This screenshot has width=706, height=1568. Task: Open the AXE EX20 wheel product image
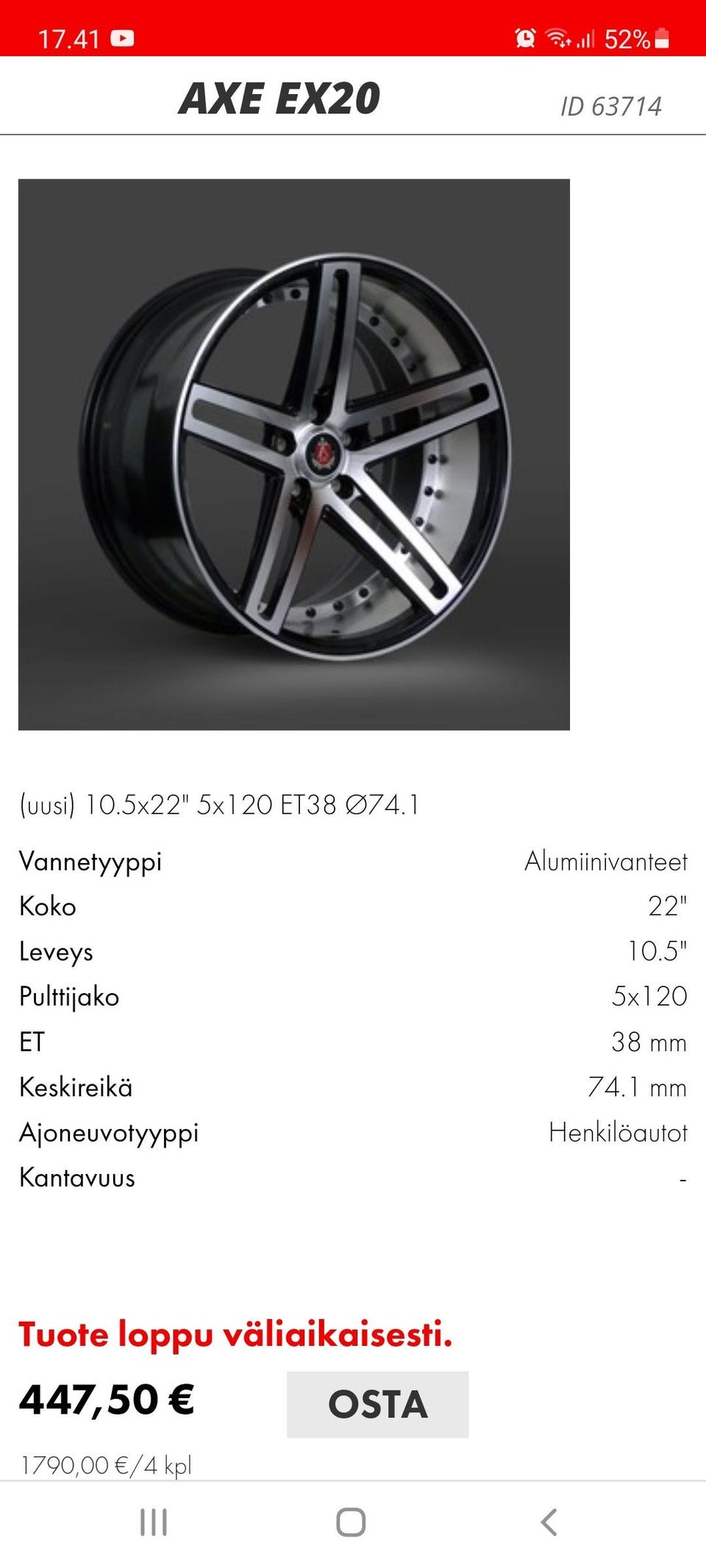pyautogui.click(x=294, y=454)
